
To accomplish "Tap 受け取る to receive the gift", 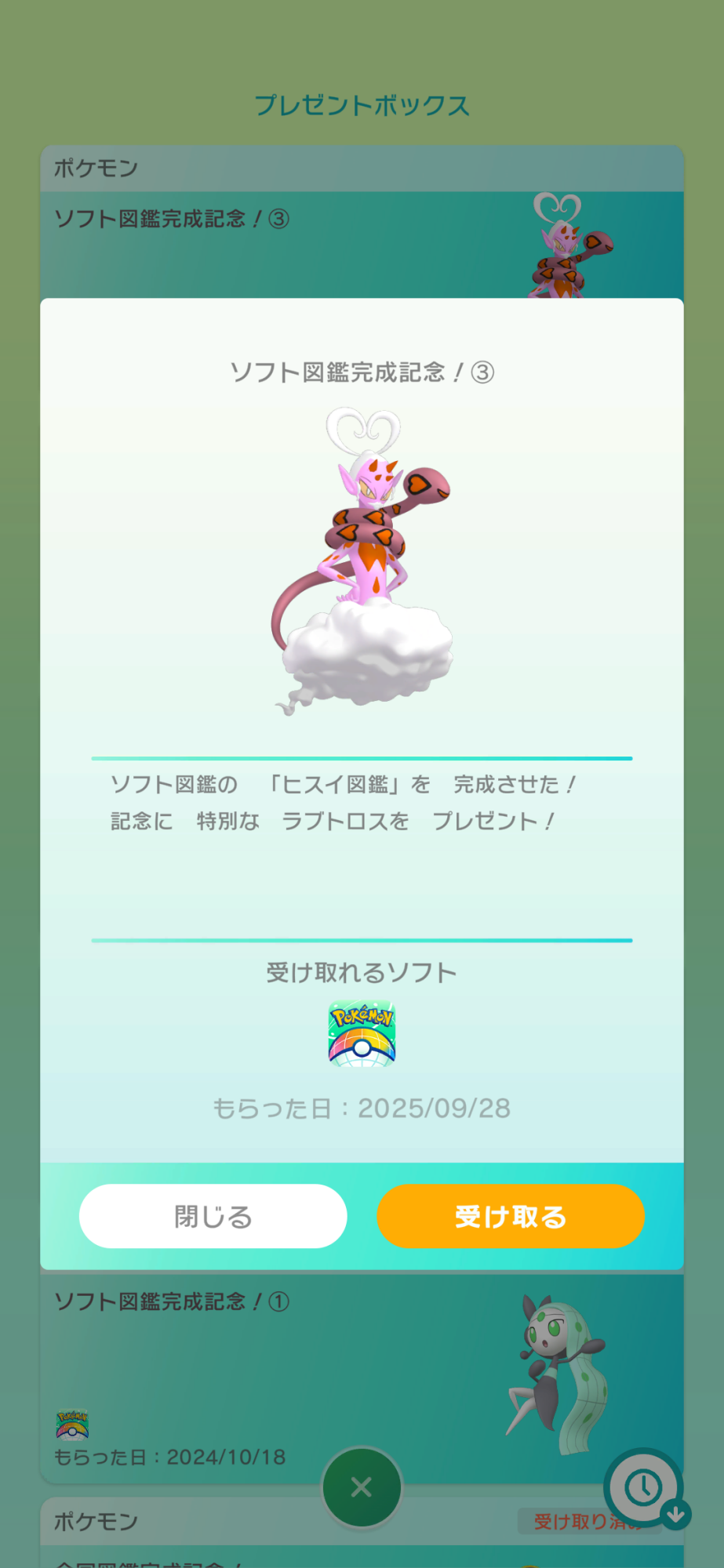I will (510, 1216).
